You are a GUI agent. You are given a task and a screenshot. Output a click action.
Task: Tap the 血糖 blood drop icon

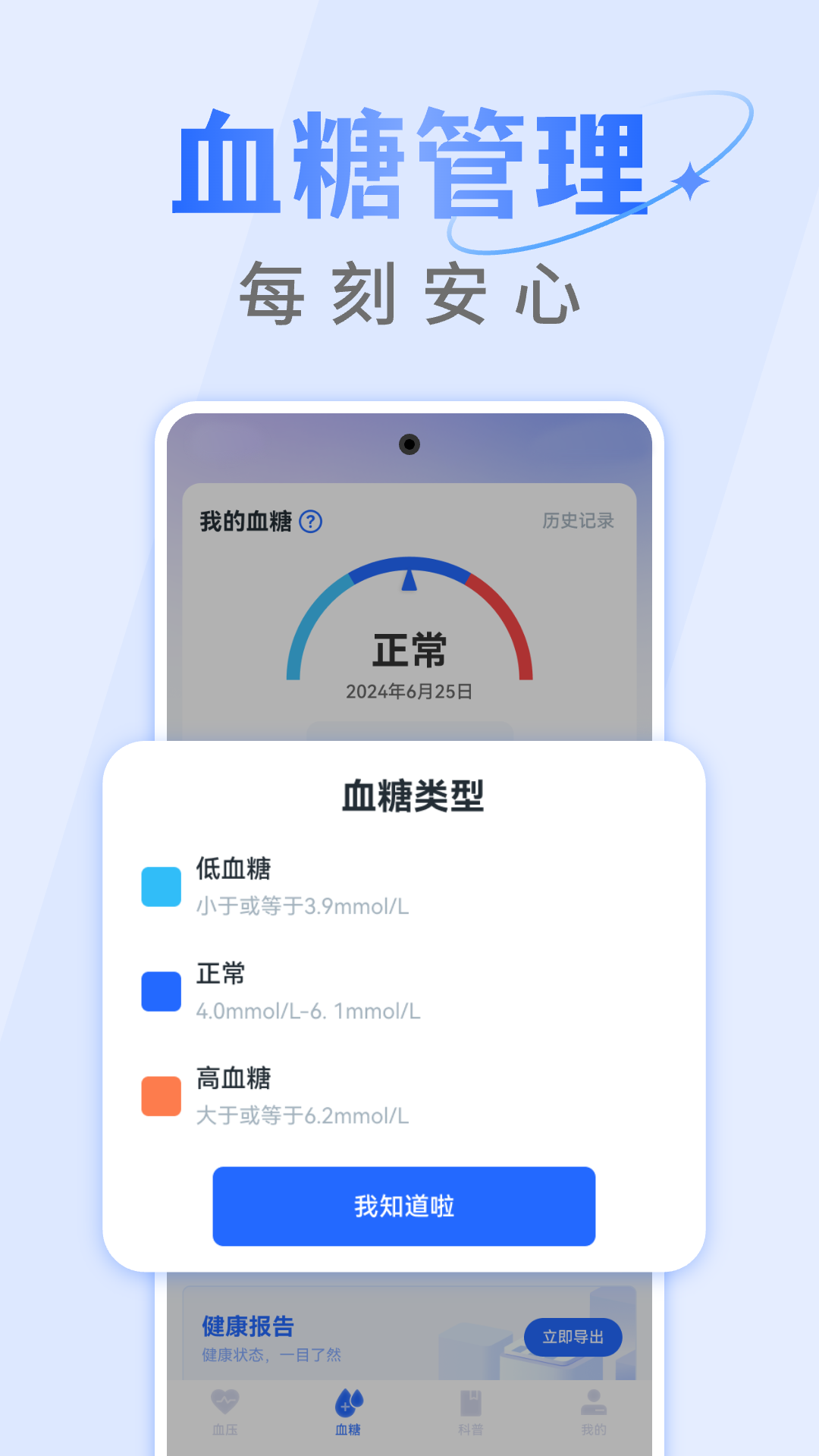[348, 1403]
